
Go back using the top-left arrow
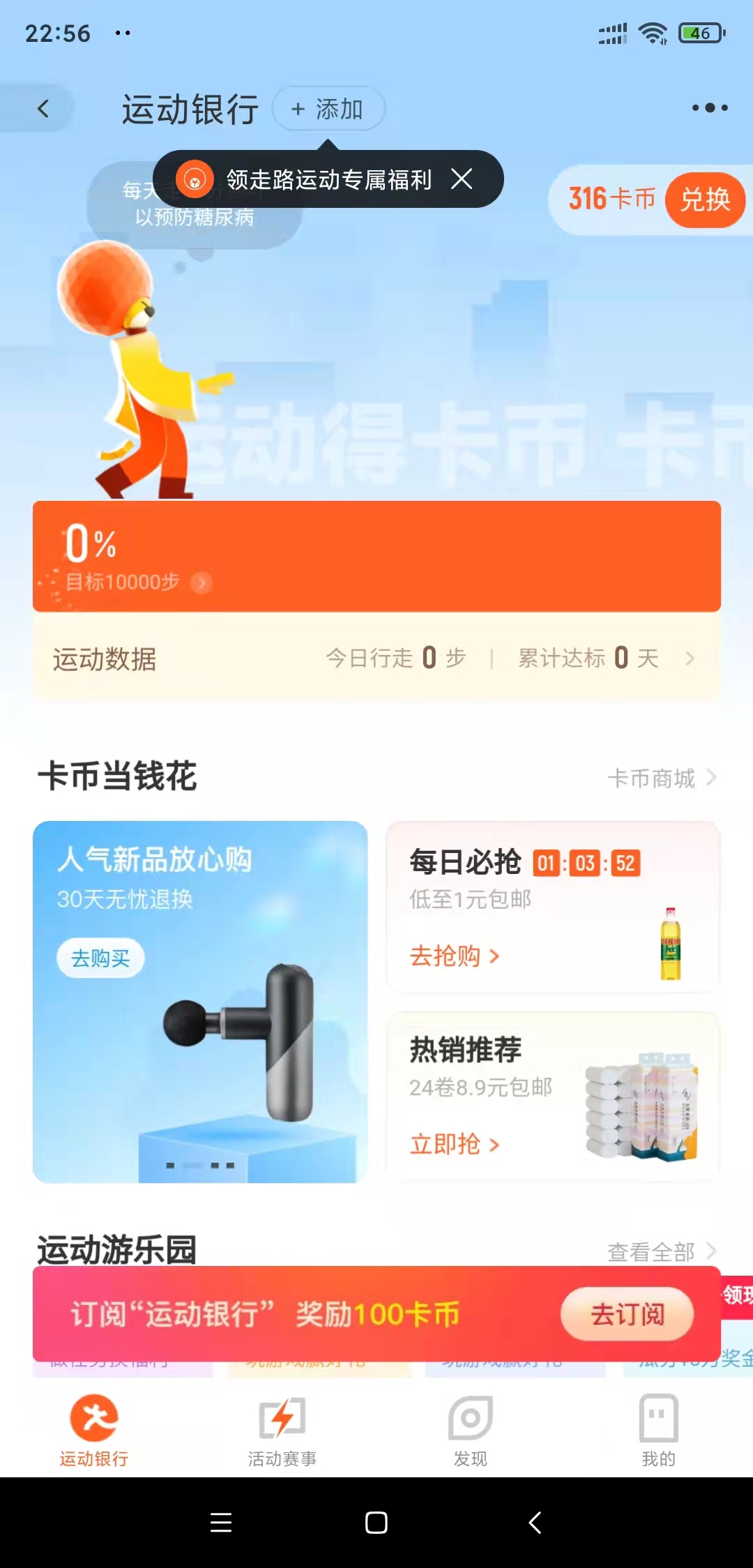43,109
